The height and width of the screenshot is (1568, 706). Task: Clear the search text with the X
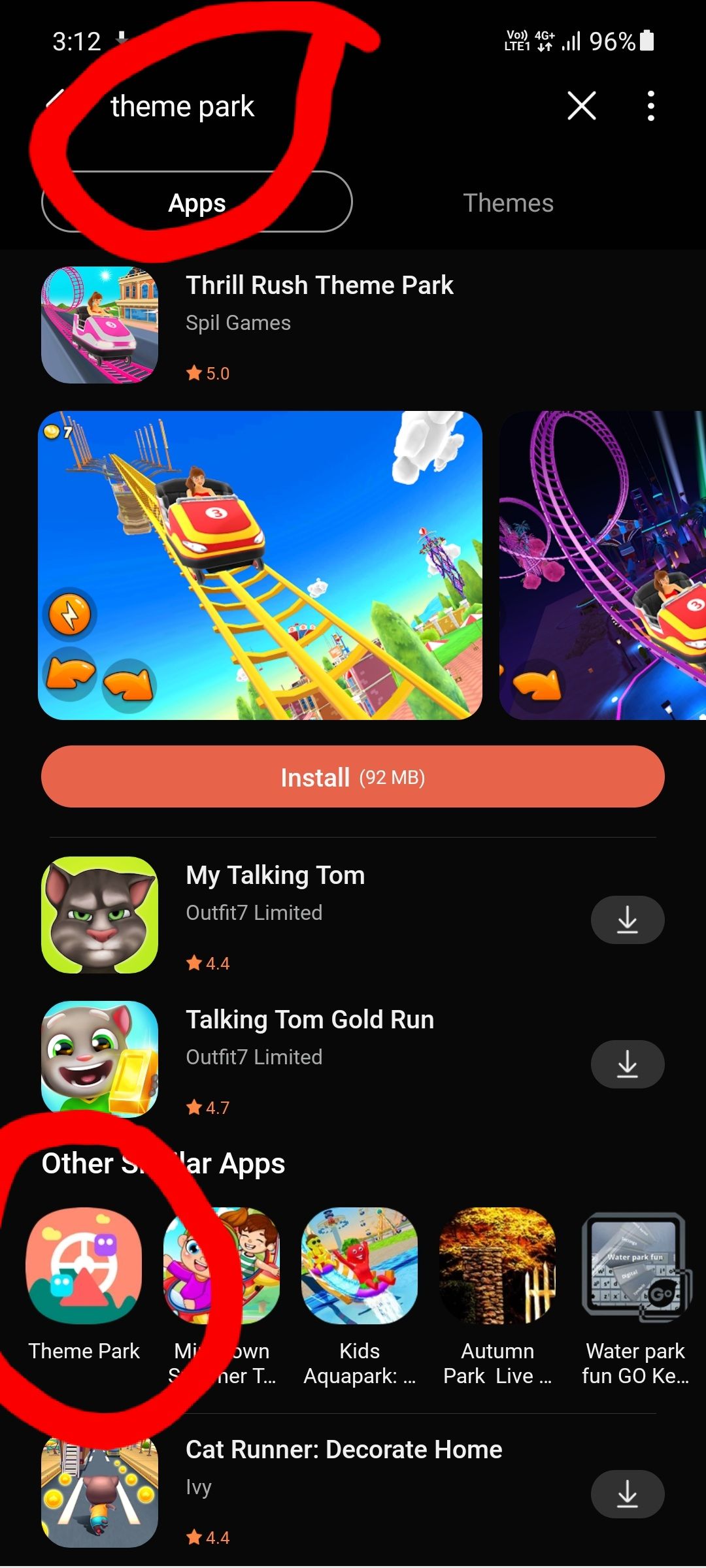(581, 106)
